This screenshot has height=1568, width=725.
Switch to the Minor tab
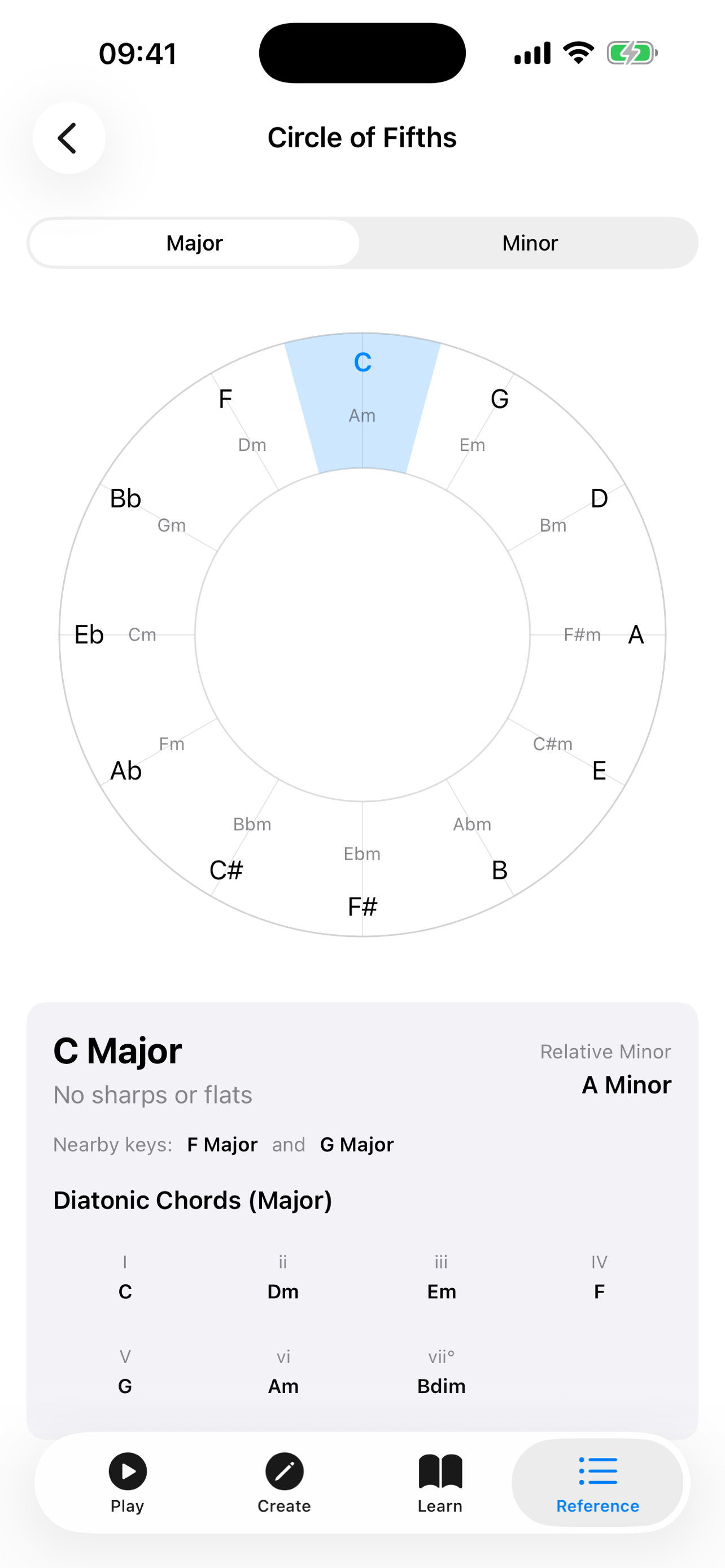[x=530, y=242]
